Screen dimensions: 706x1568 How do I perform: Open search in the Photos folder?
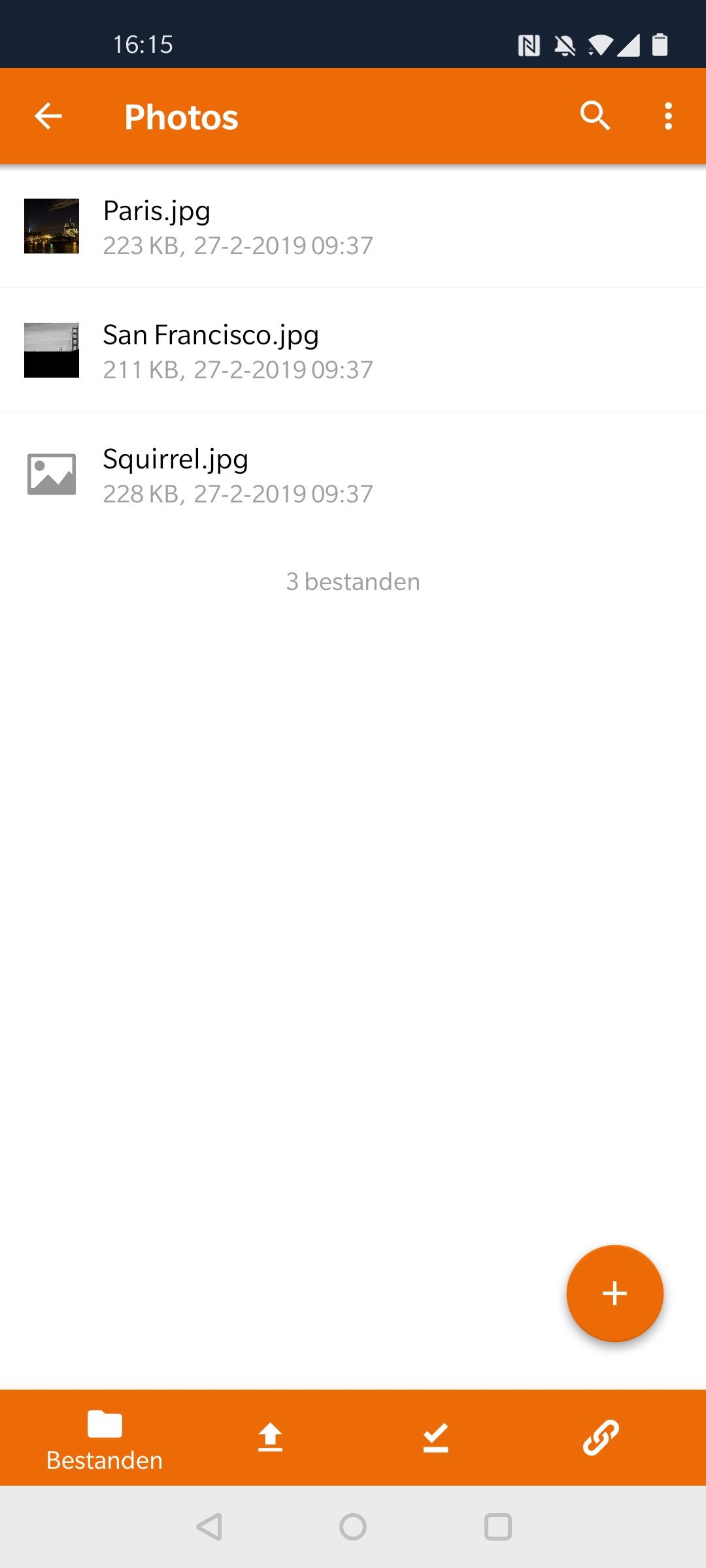[595, 116]
